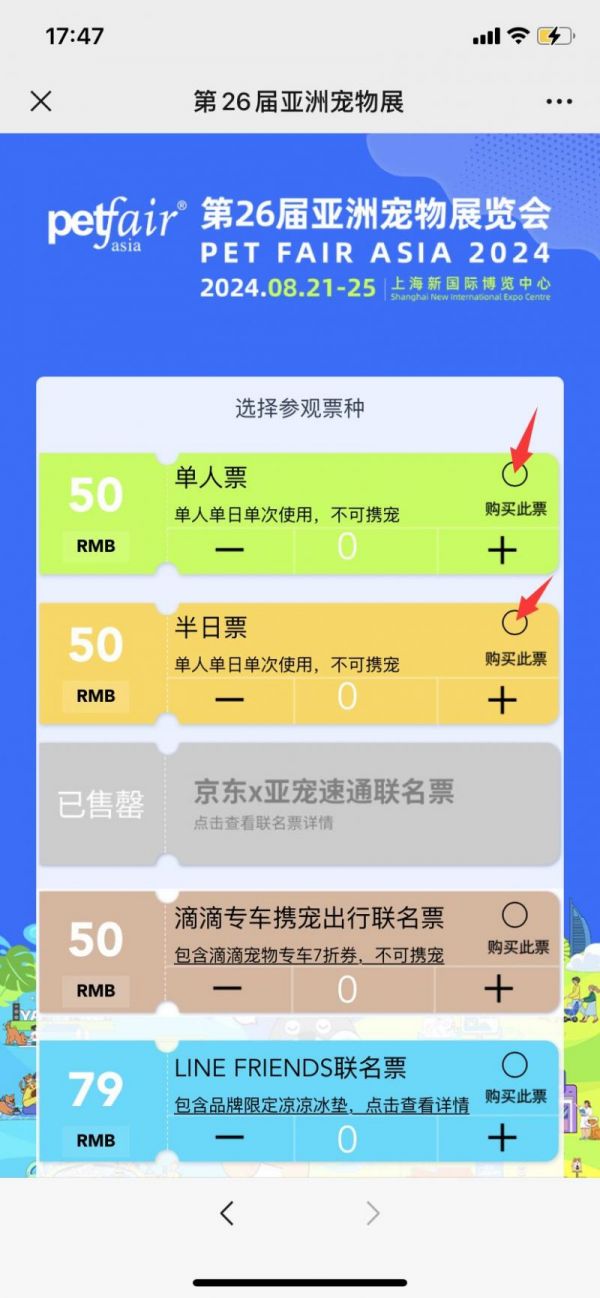
Task: Open the 滴滴宠物专车7折券 details link
Action: [309, 956]
